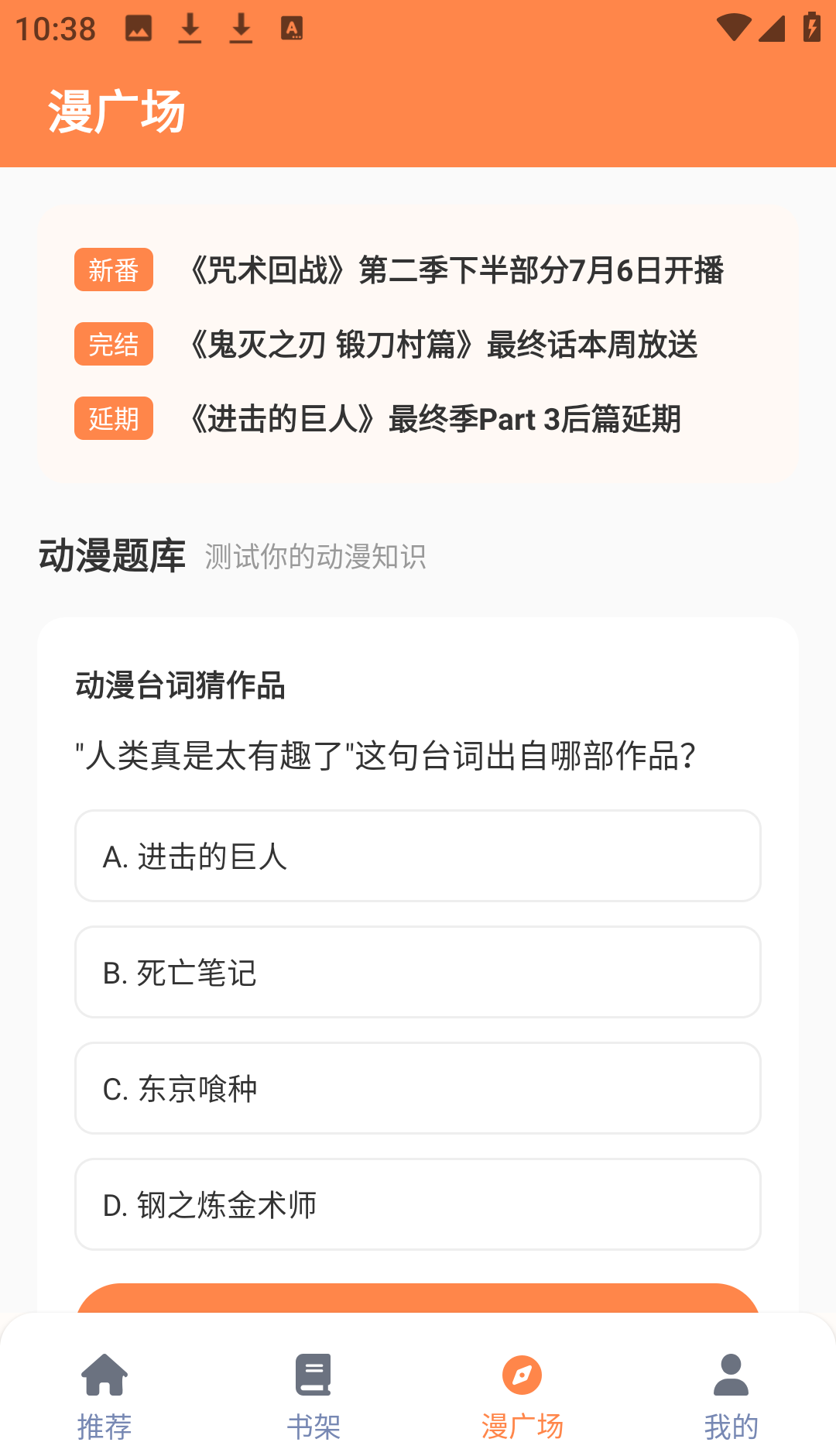Select answer A. 进击的巨人
This screenshot has height=1456, width=836.
pyautogui.click(x=418, y=856)
